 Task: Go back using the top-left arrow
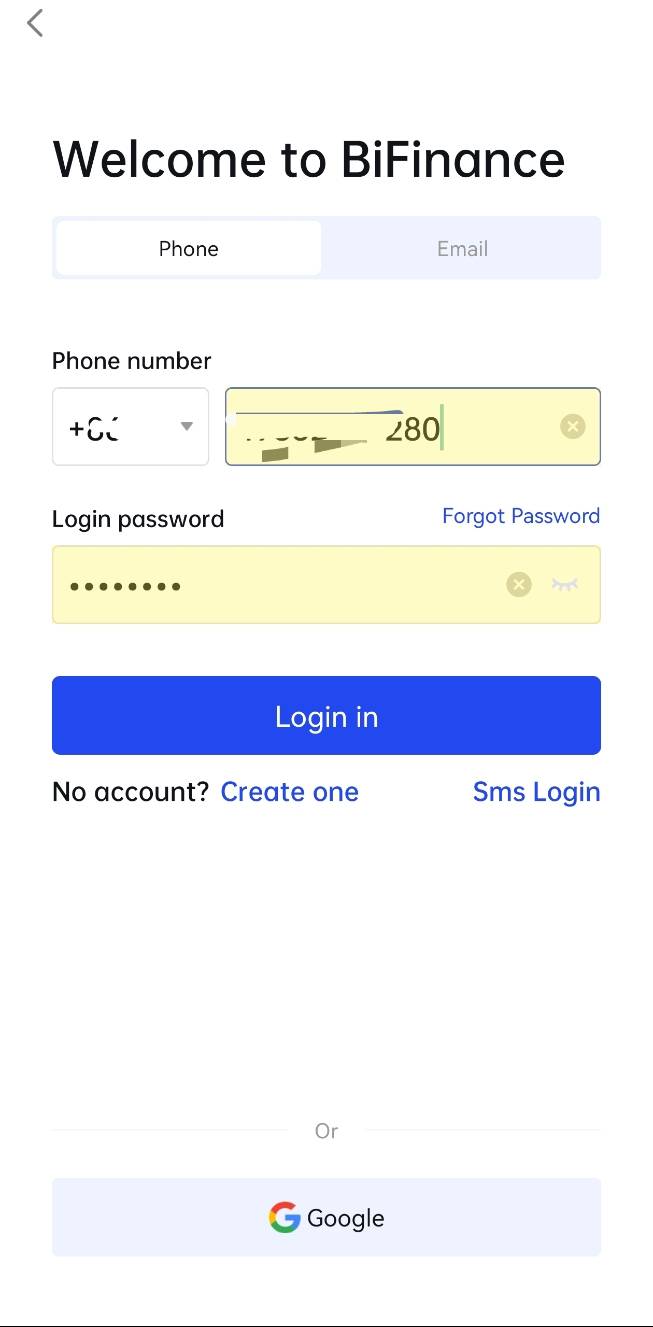click(35, 23)
